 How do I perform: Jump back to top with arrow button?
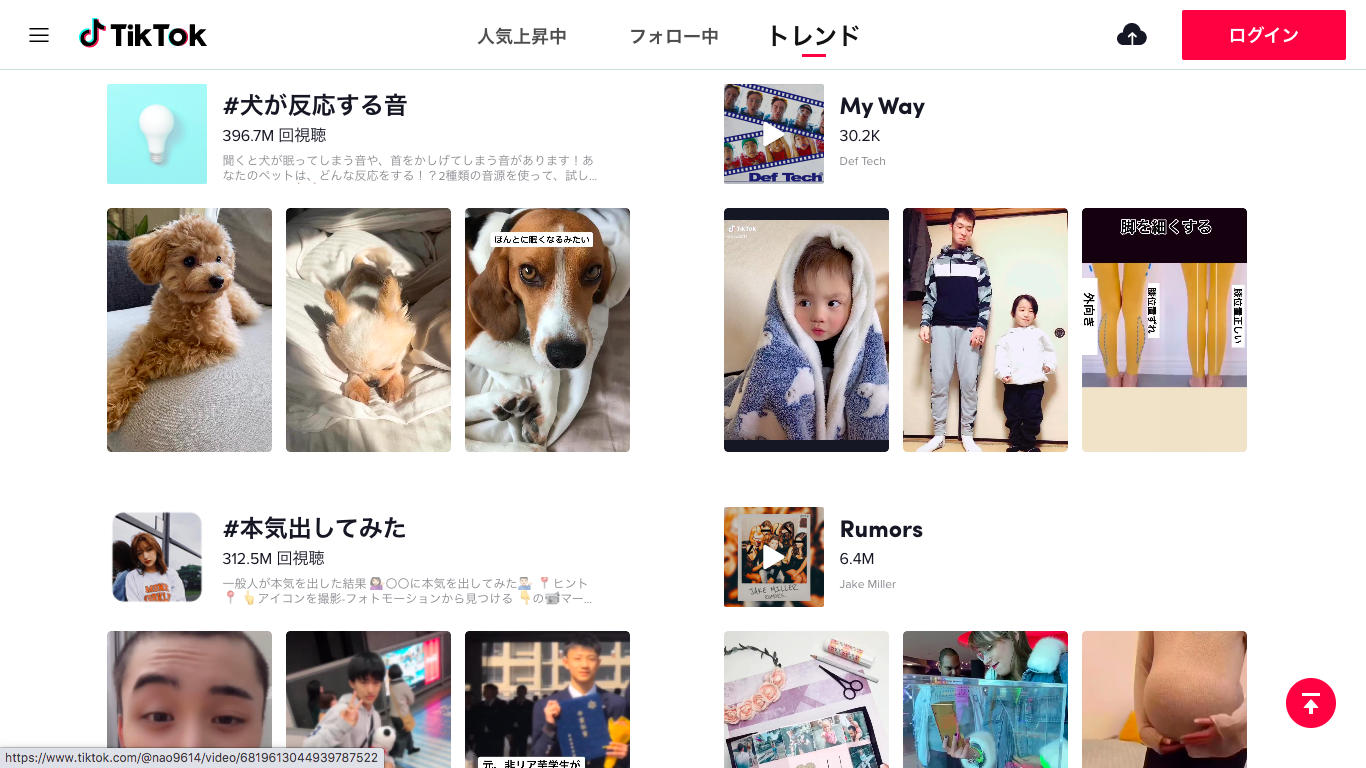pyautogui.click(x=1310, y=703)
